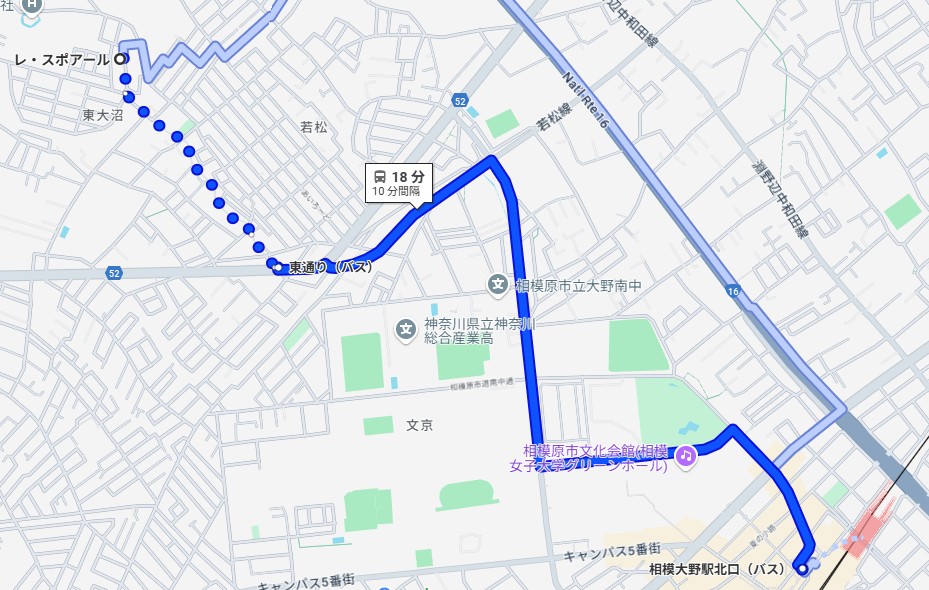The height and width of the screenshot is (590, 929).
Task: Select the レ・スポアール starting point marker
Action: [120, 58]
